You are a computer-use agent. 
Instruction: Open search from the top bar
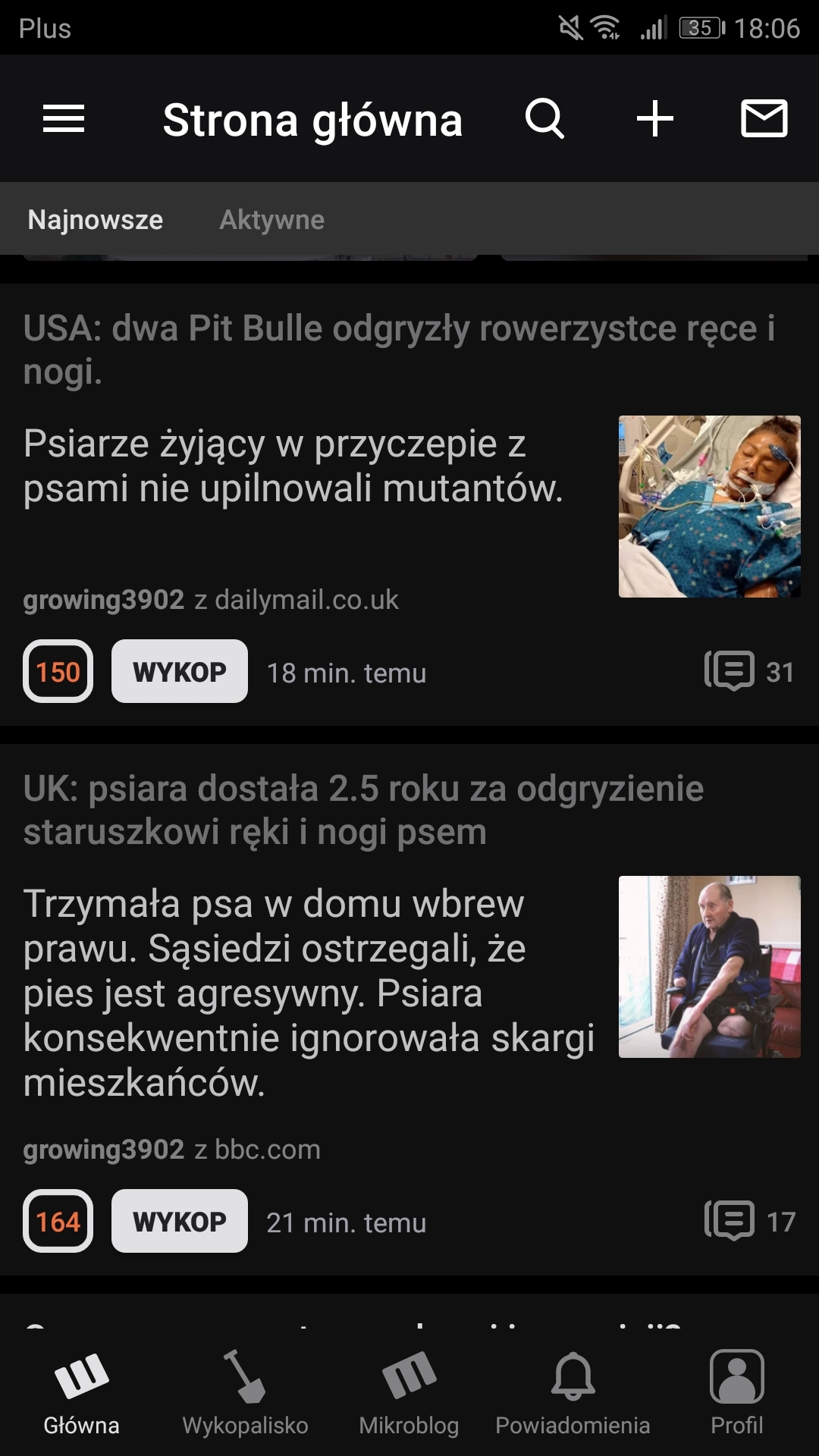tap(544, 119)
